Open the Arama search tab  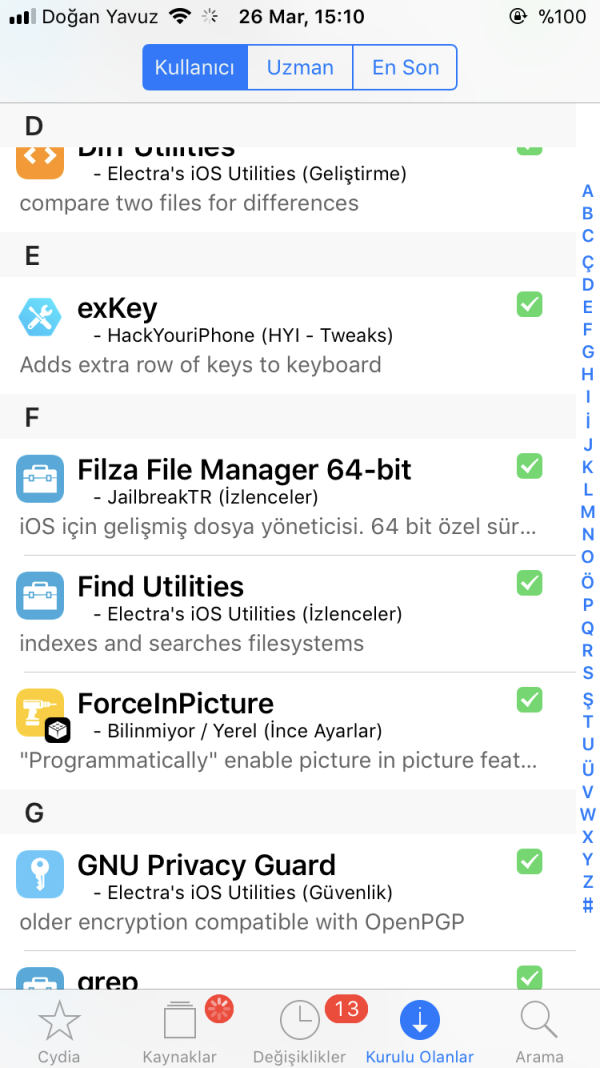(x=539, y=1032)
